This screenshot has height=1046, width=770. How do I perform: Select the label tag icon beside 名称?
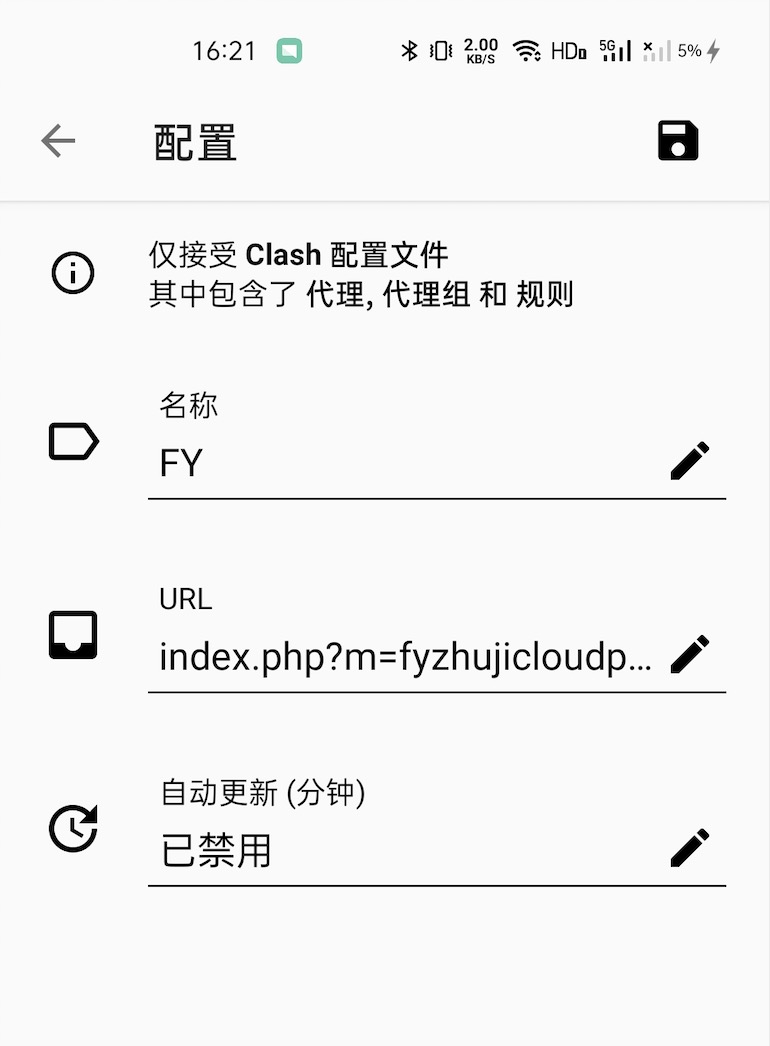[72, 441]
